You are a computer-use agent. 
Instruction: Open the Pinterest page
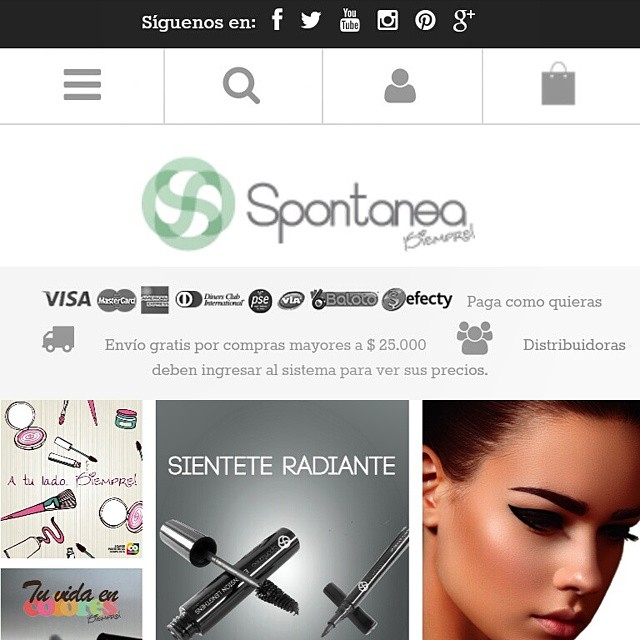click(x=425, y=20)
